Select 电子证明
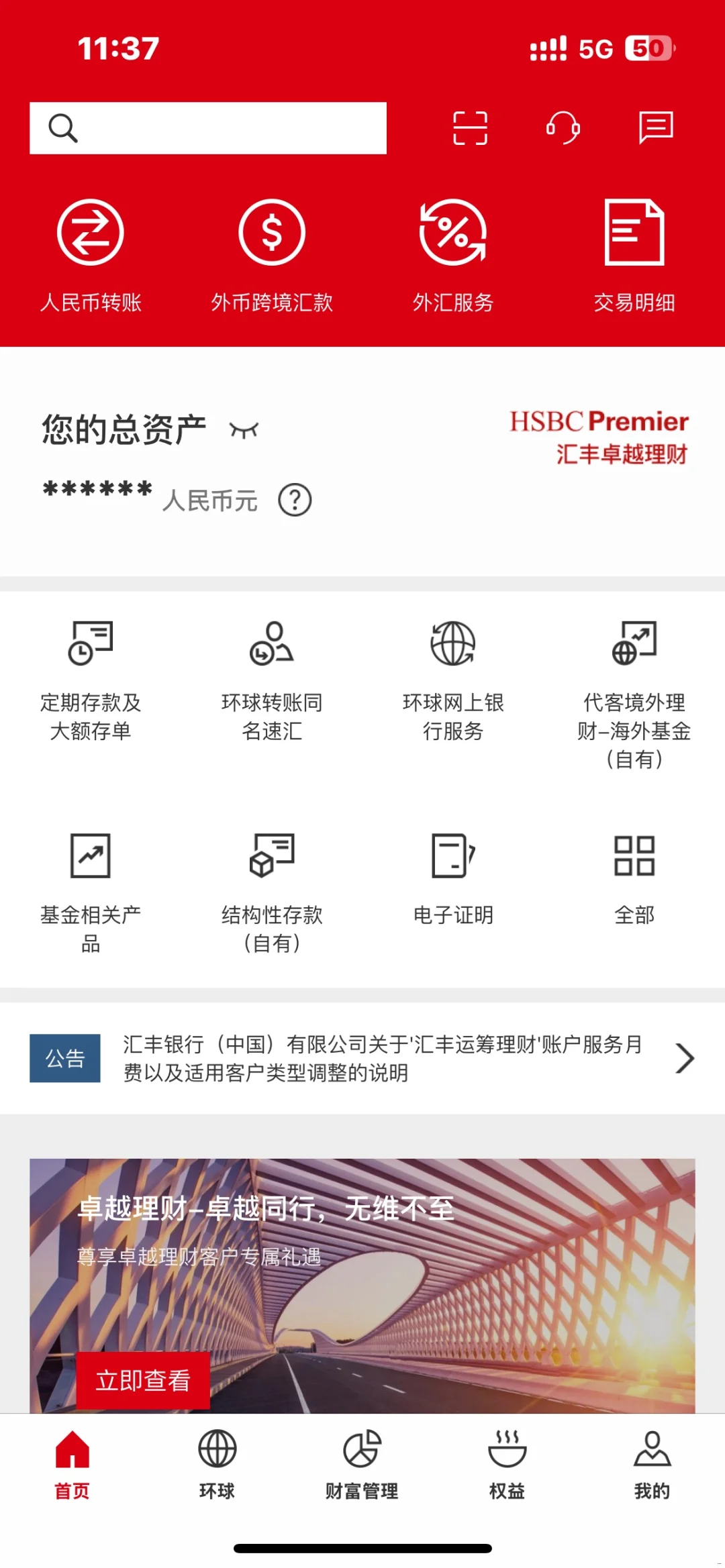The width and height of the screenshot is (725, 1568). click(x=453, y=879)
